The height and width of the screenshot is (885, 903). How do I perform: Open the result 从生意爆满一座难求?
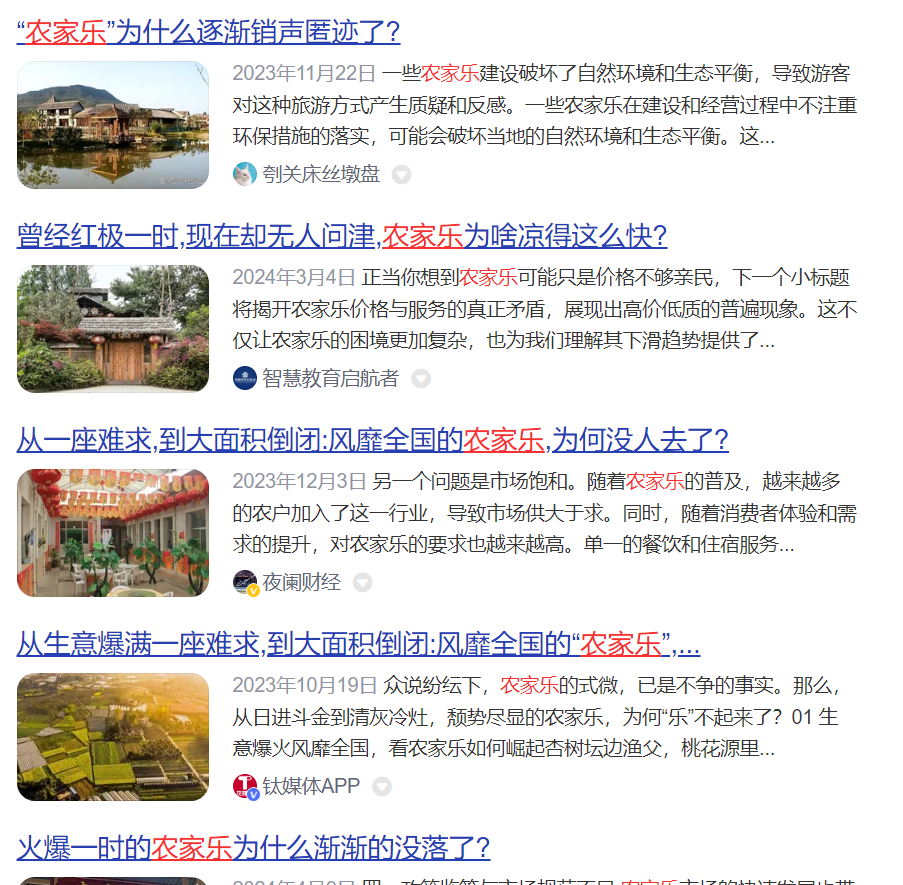click(357, 644)
